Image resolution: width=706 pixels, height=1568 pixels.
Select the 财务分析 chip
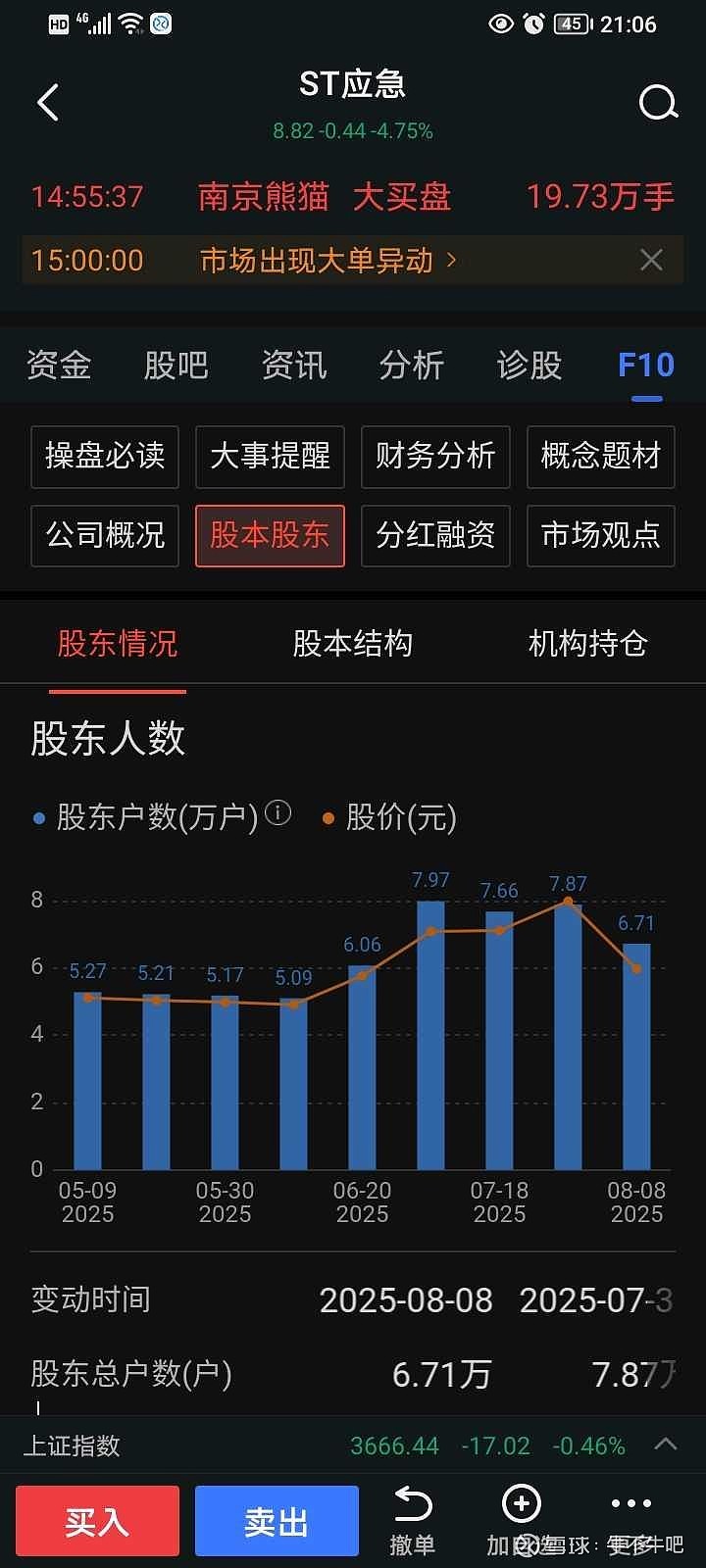click(435, 457)
